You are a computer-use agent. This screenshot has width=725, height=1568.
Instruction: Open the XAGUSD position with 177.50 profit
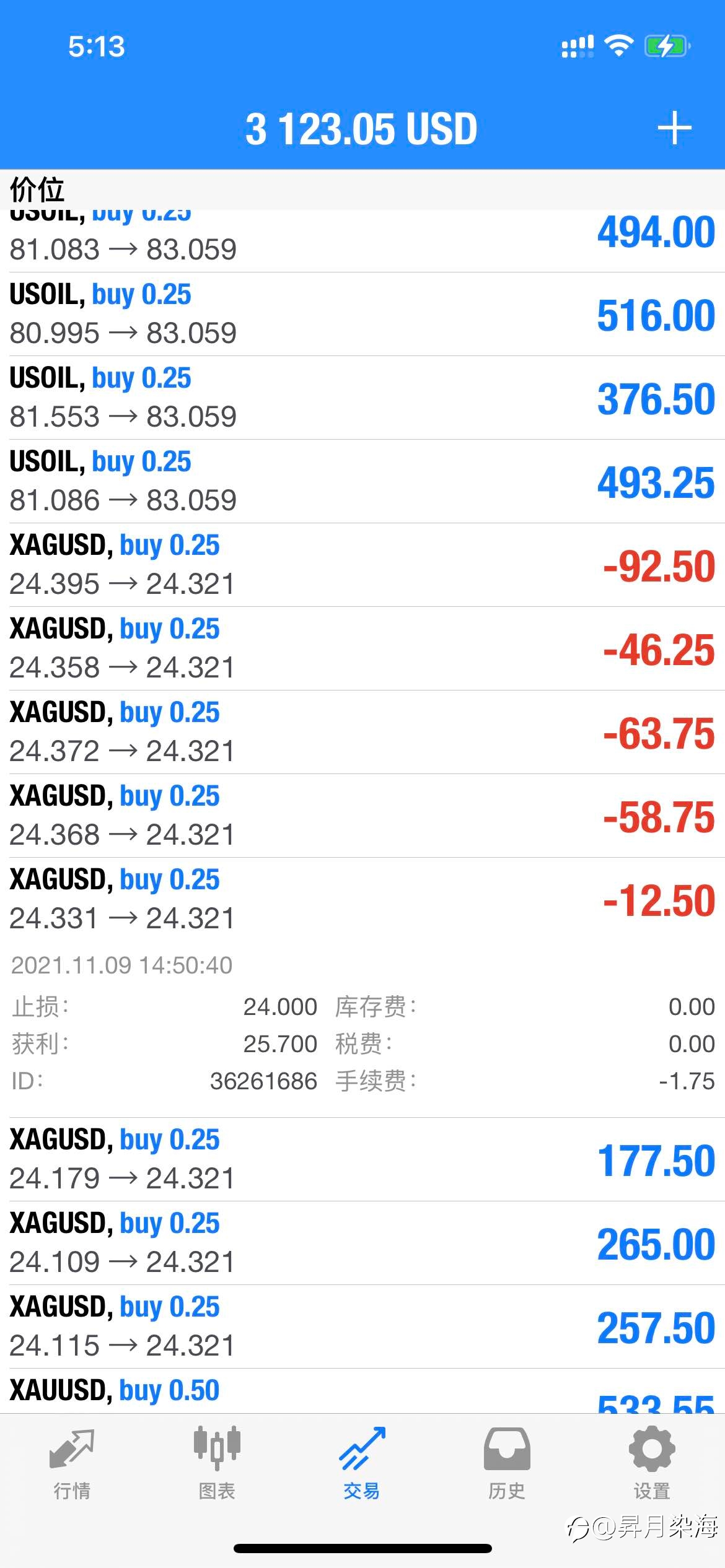(x=362, y=1159)
